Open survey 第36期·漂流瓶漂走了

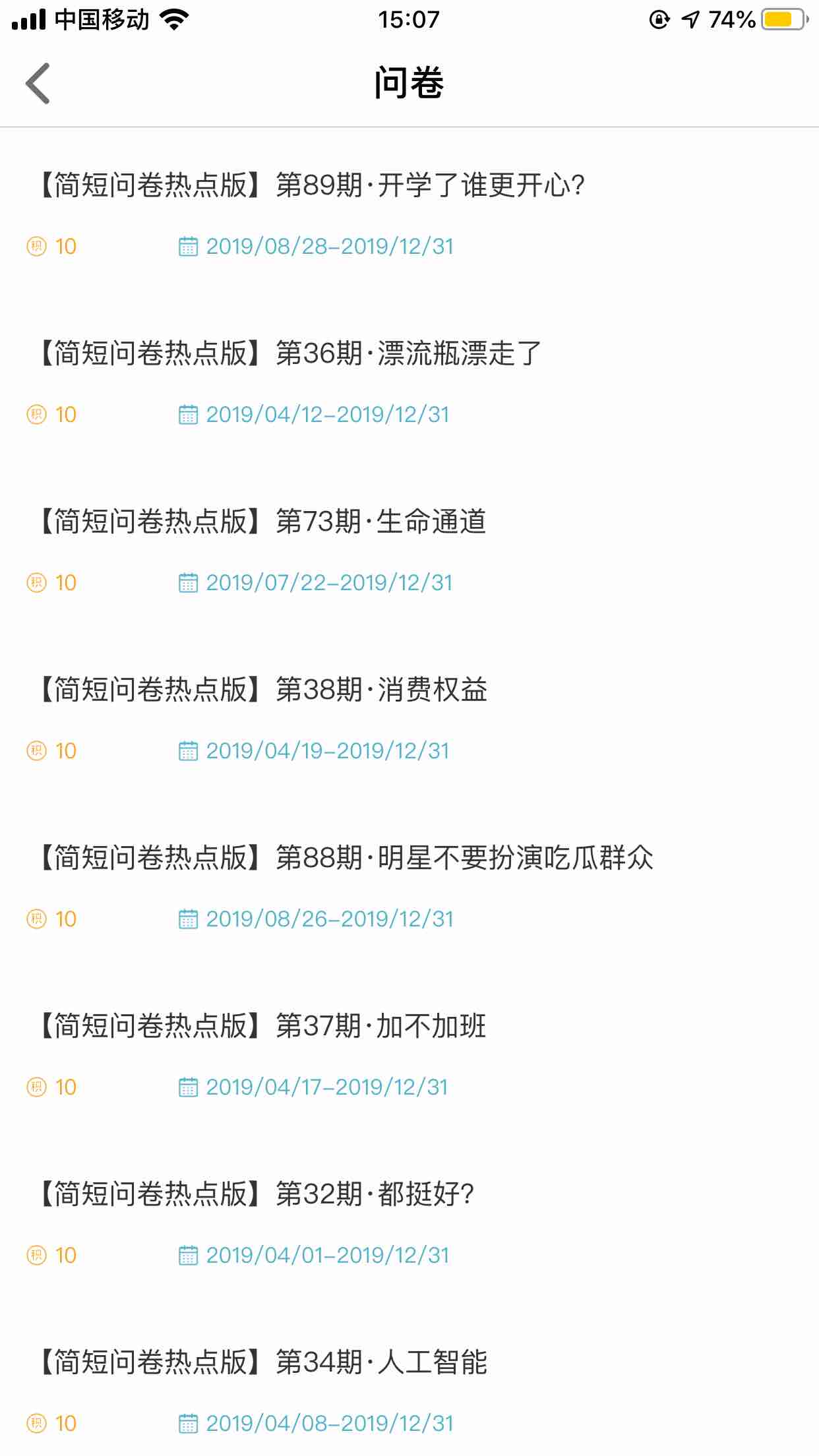290,354
